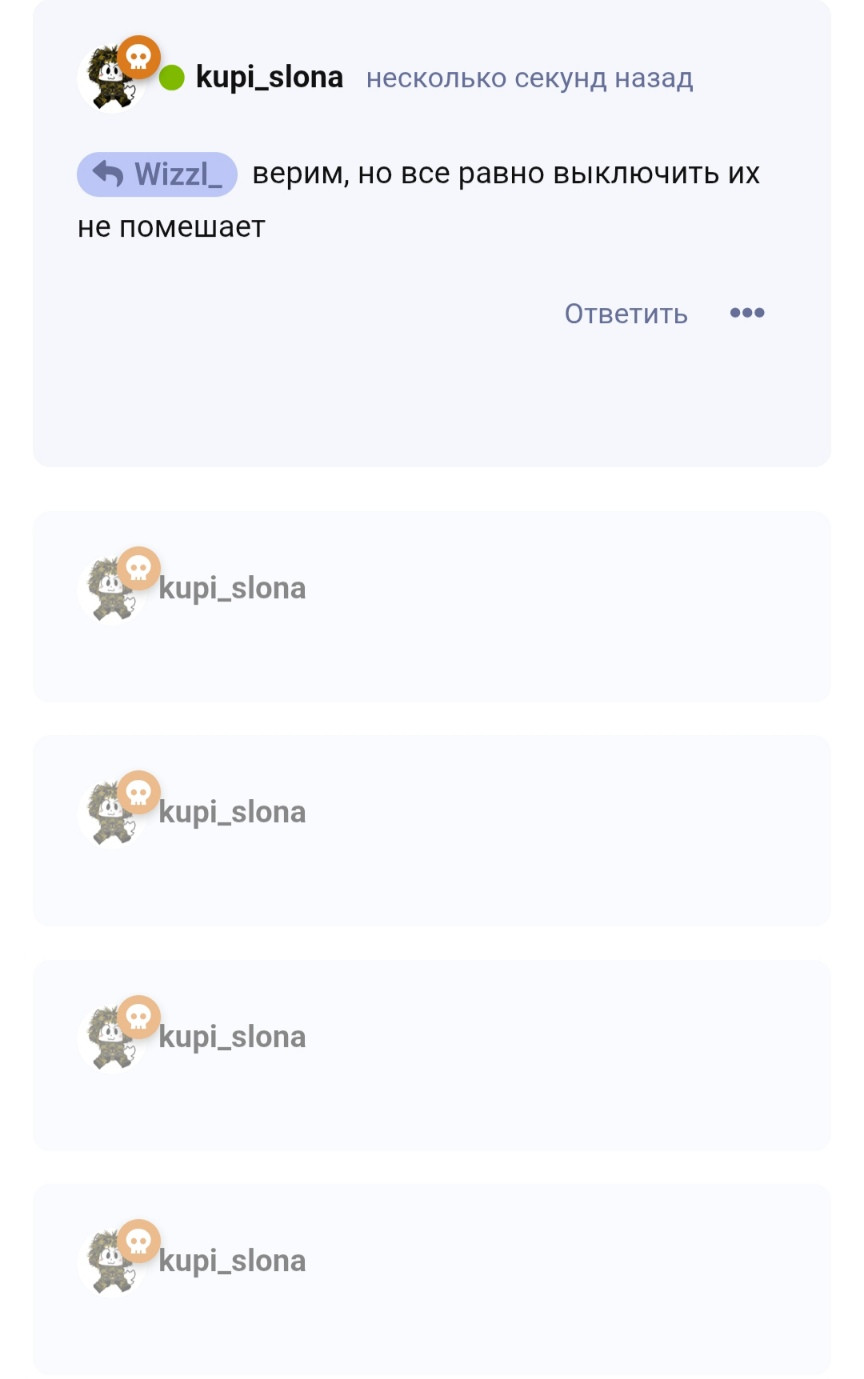
Task: Click kupi_slona name on the bottom loading comment
Action: click(232, 1261)
